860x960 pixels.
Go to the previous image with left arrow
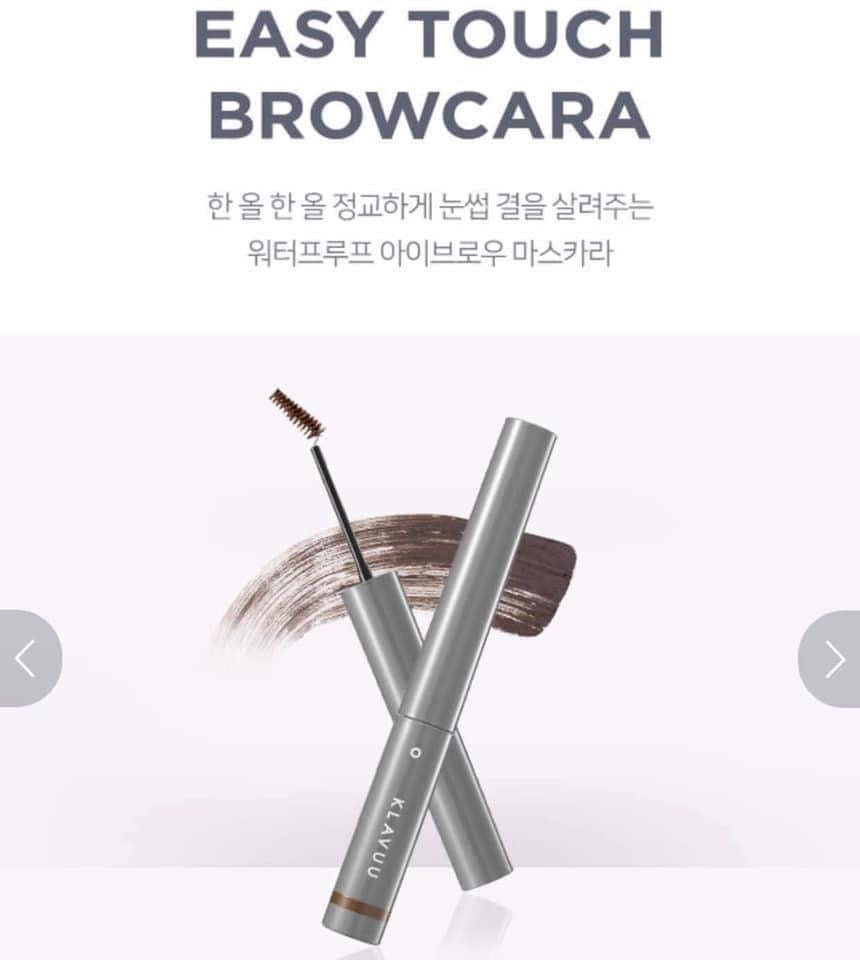(26, 658)
